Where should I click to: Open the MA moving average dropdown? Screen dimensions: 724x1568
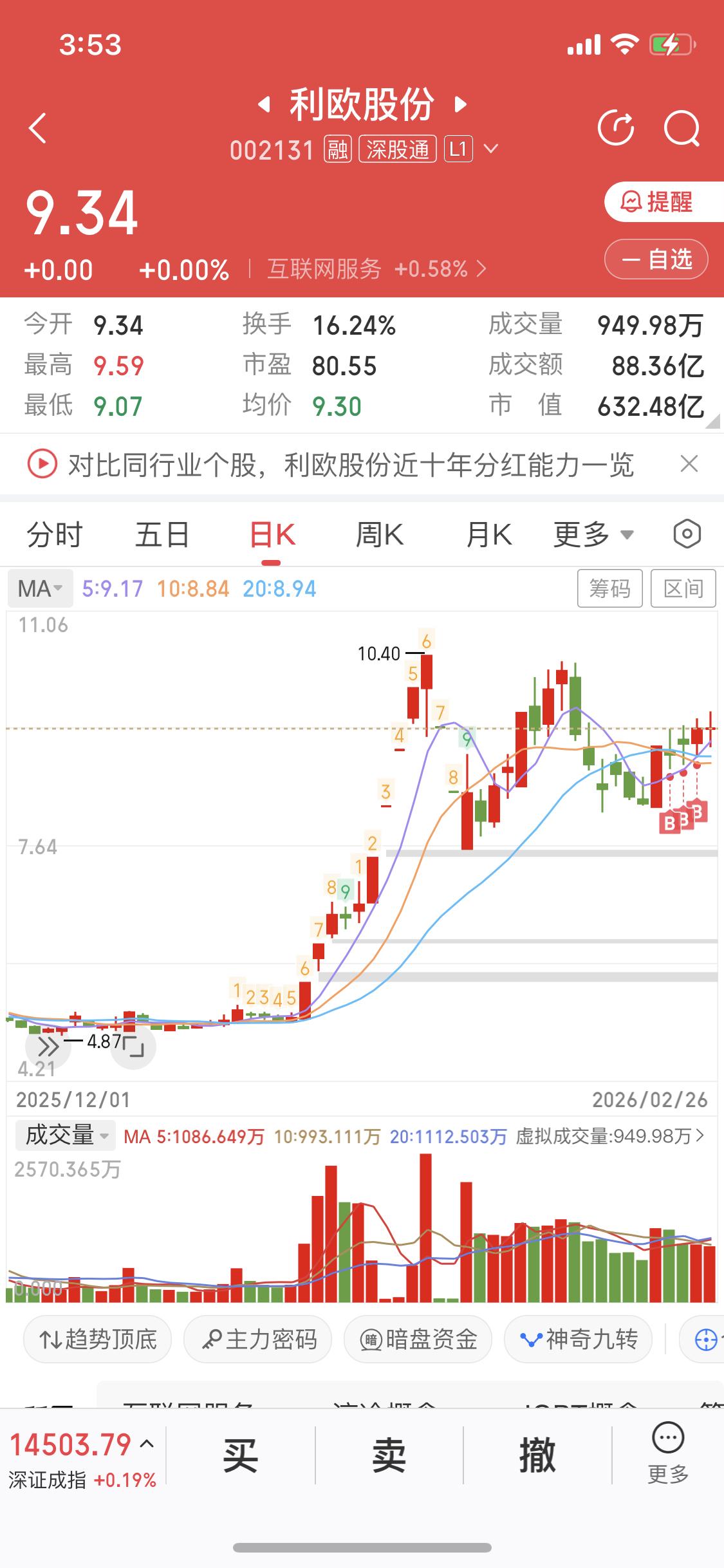tap(40, 588)
